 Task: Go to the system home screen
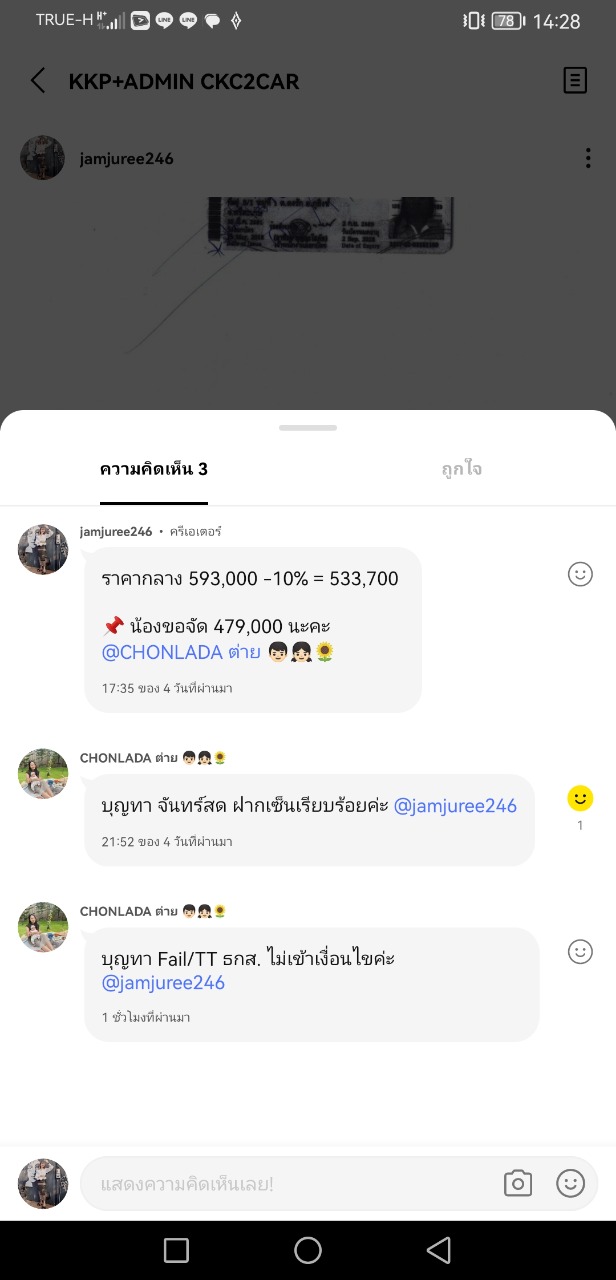coord(308,1250)
